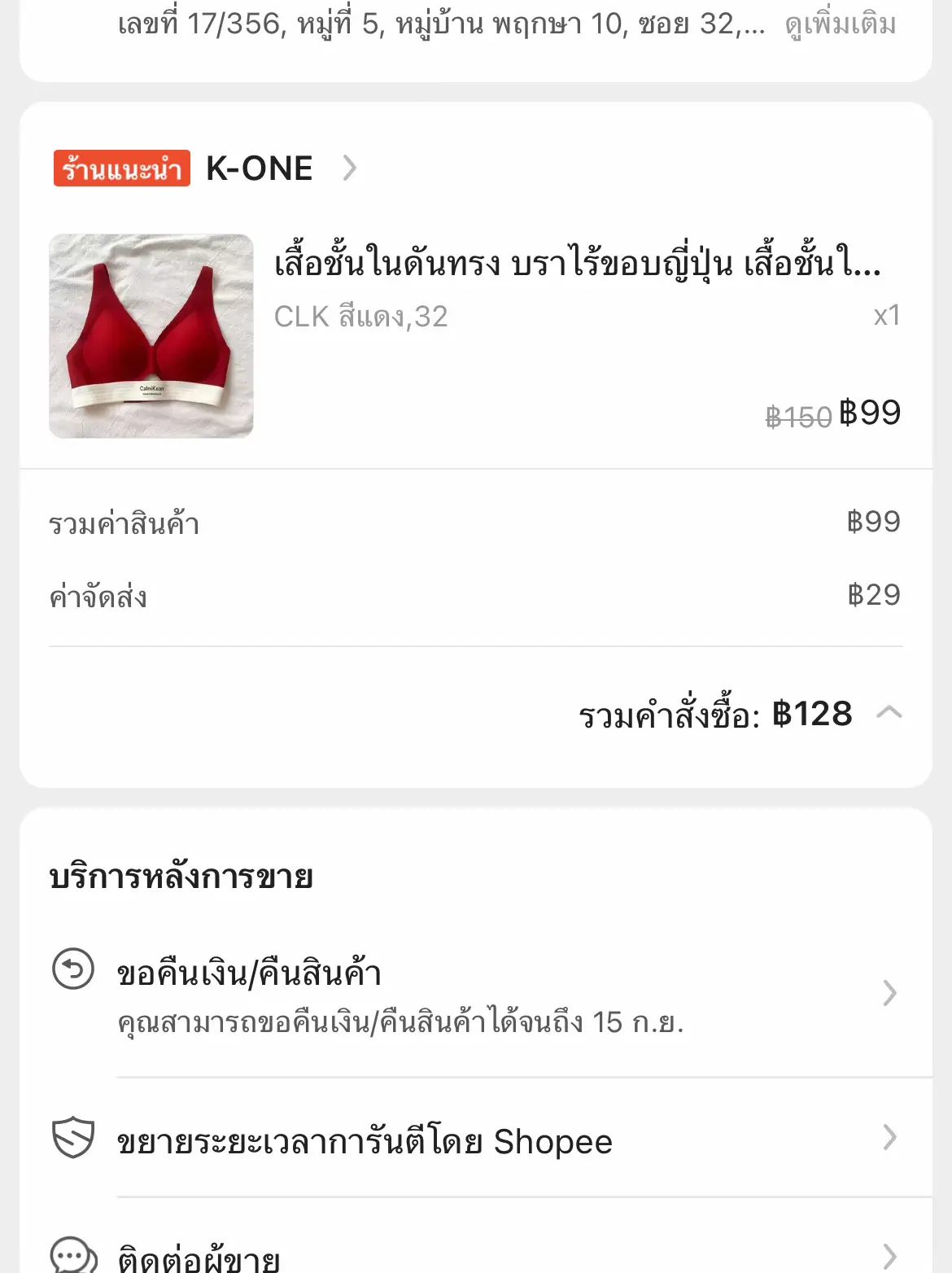Viewport: 952px width, 1273px height.
Task: Click the arrow icon after shop name K-ONE
Action: click(352, 169)
